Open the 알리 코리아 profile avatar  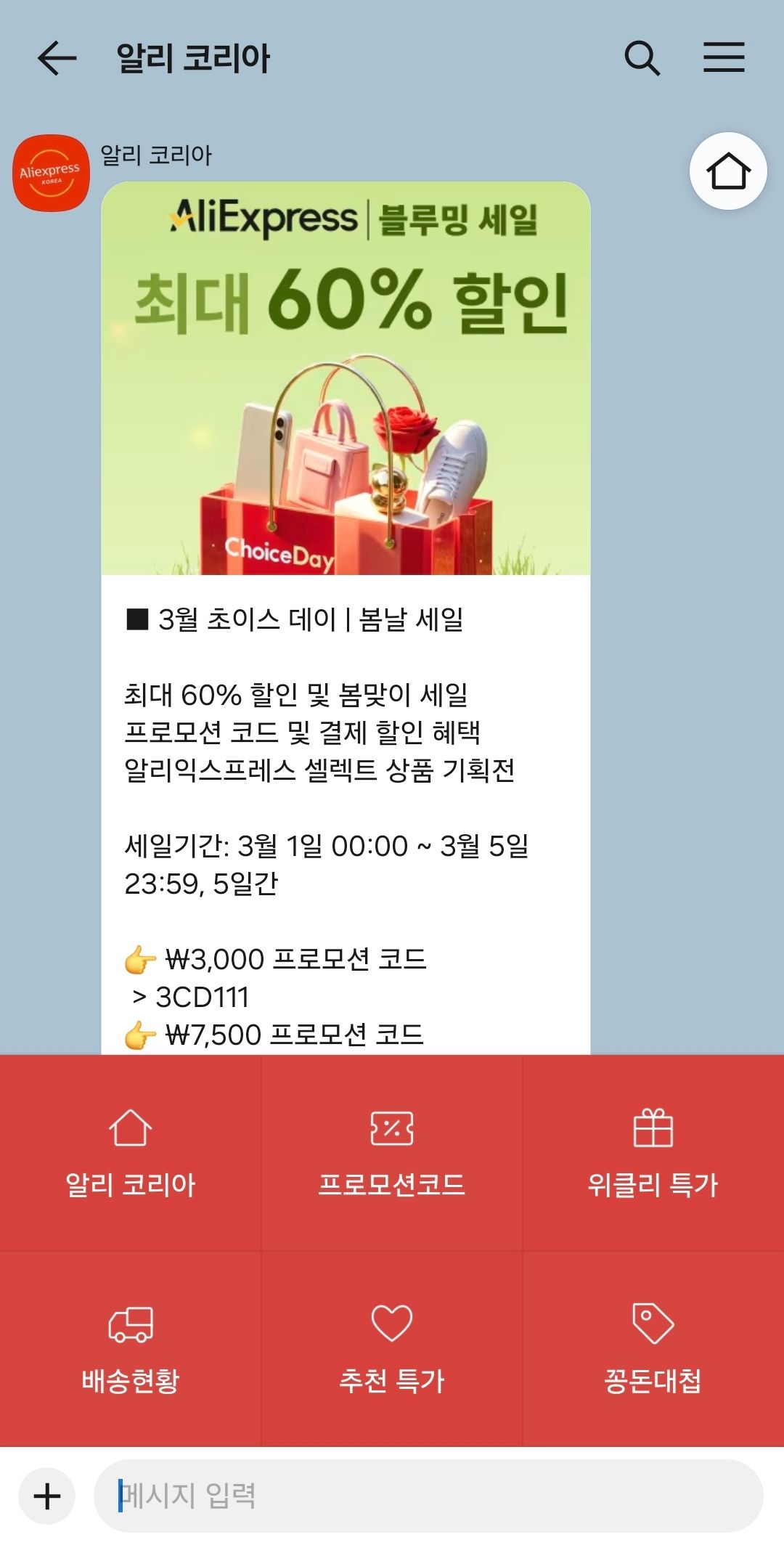click(x=51, y=173)
